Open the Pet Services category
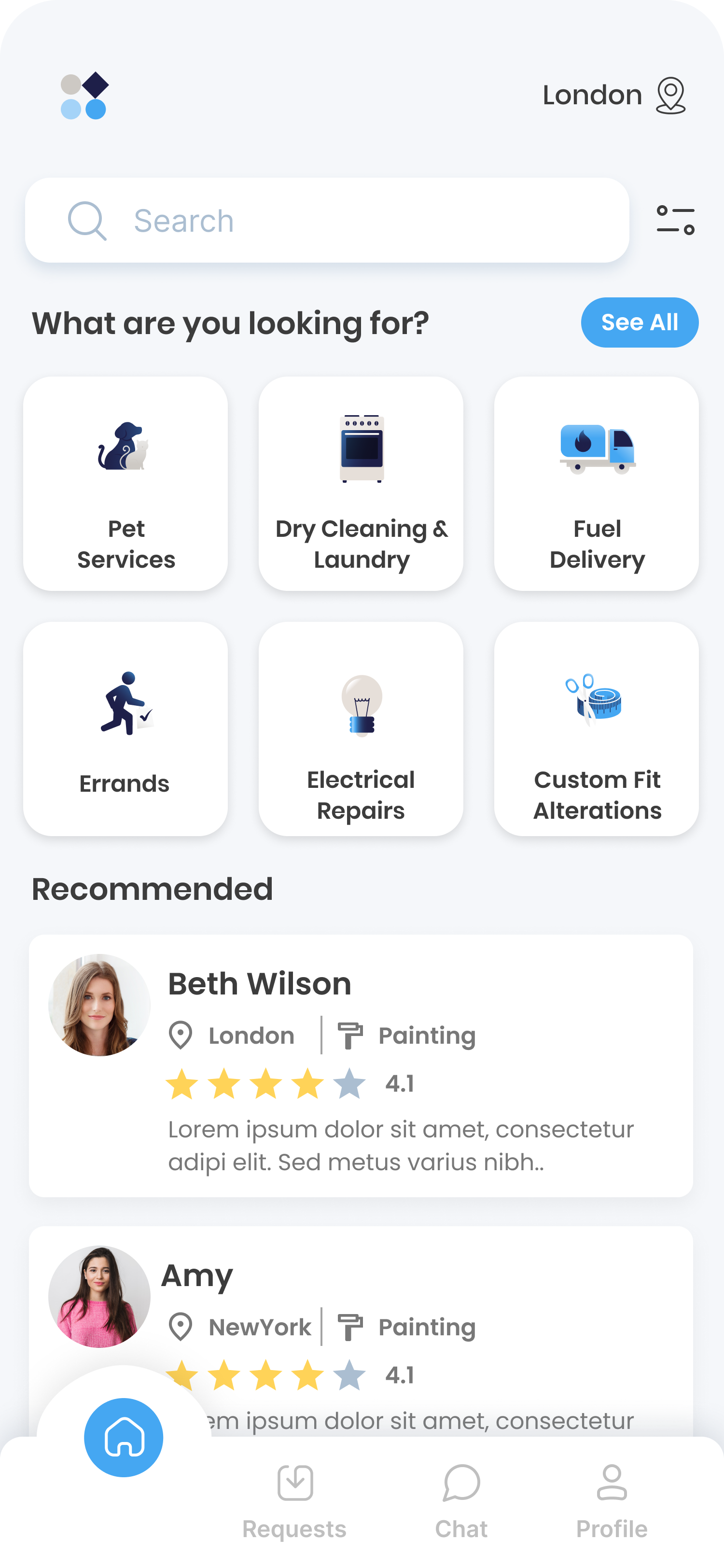 (x=125, y=483)
